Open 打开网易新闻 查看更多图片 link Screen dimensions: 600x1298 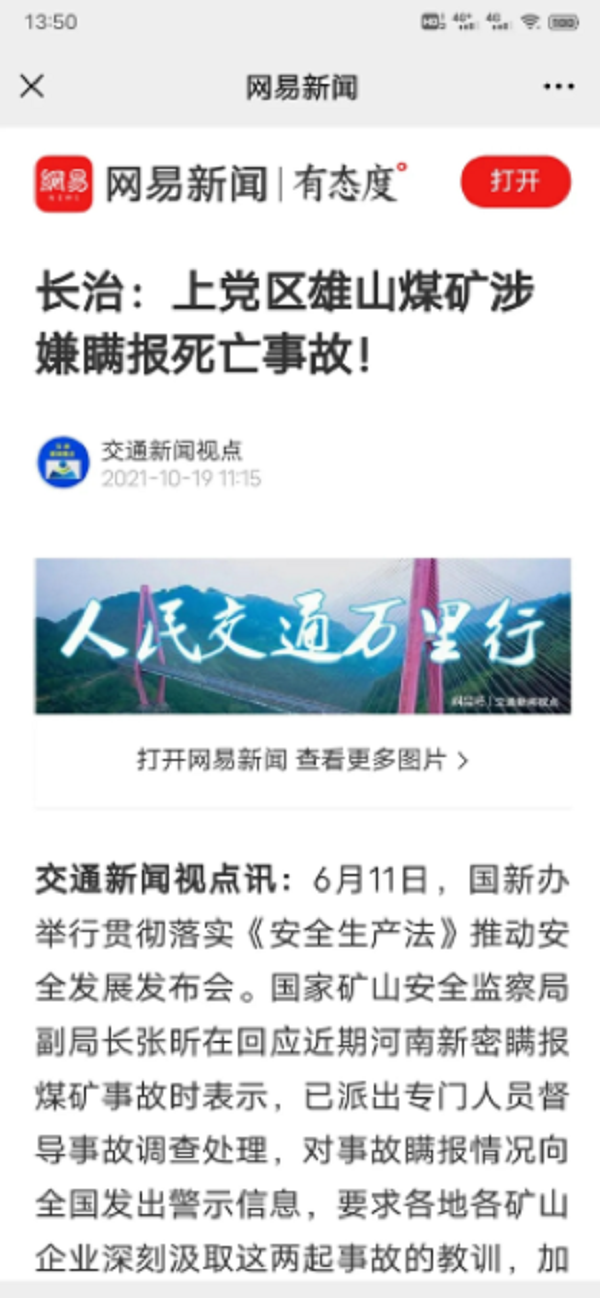pos(302,760)
